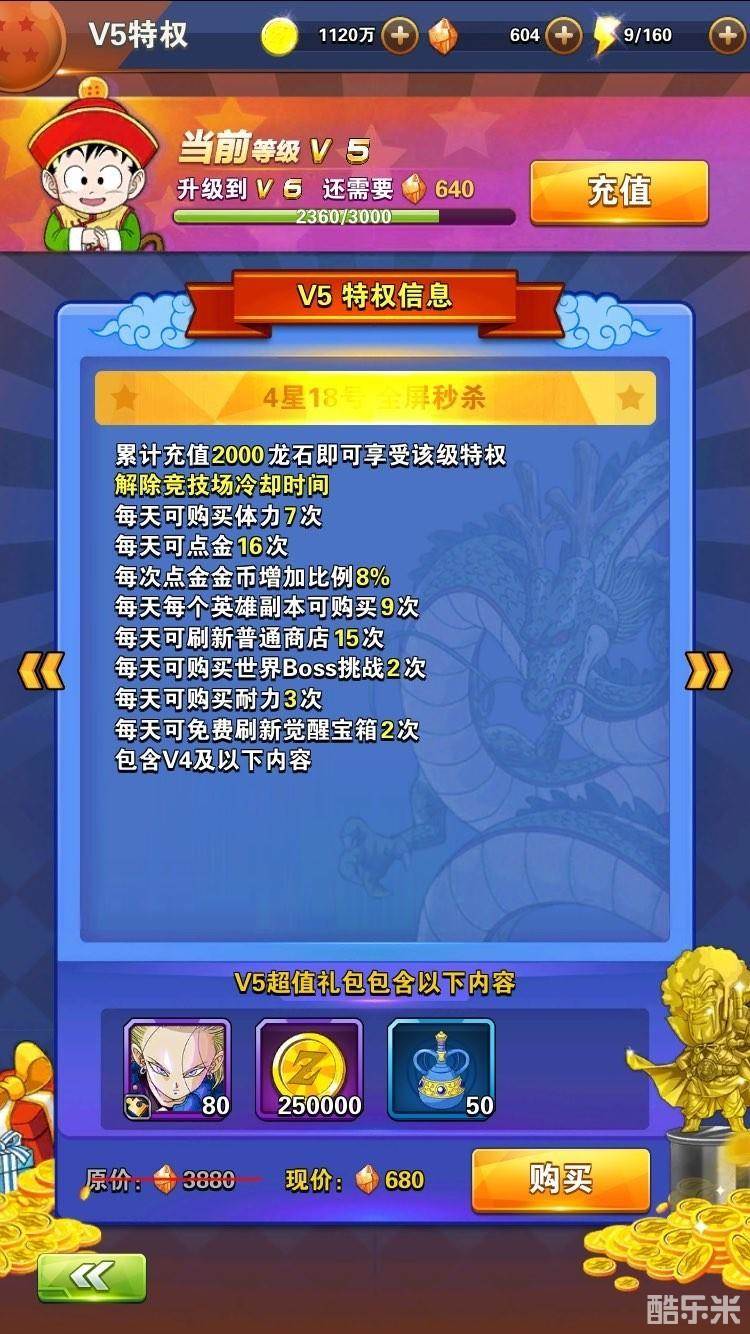The height and width of the screenshot is (1334, 750).
Task: Tap the plus button beside the gold coins
Action: [x=399, y=36]
